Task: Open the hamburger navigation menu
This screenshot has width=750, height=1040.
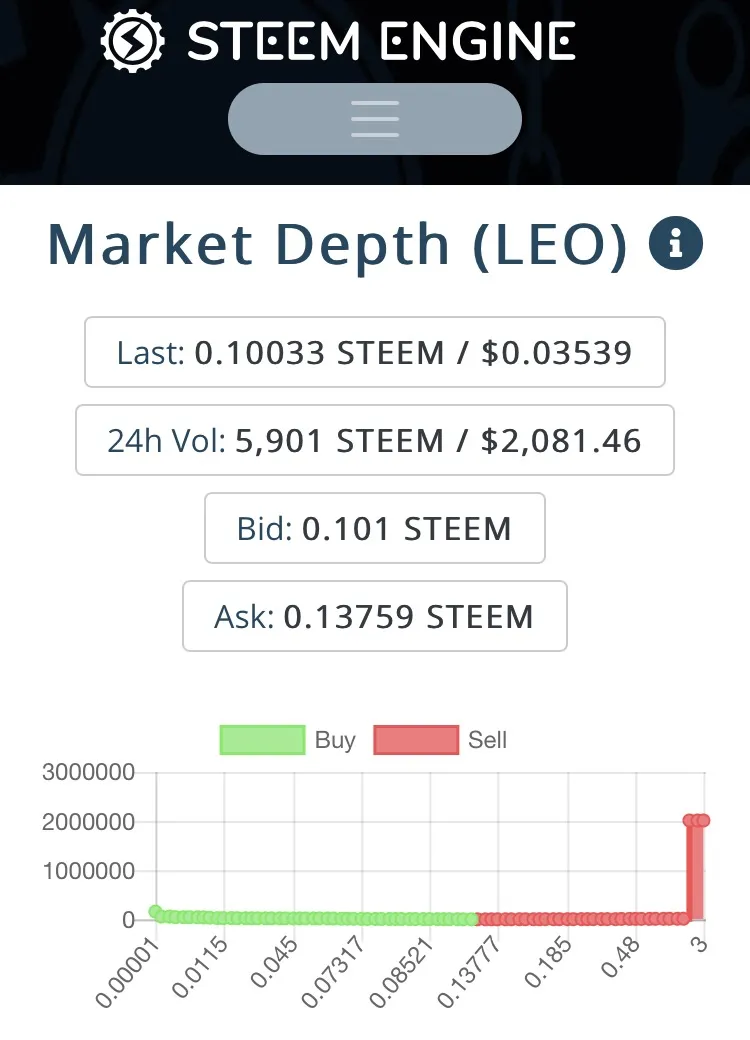Action: coord(375,119)
